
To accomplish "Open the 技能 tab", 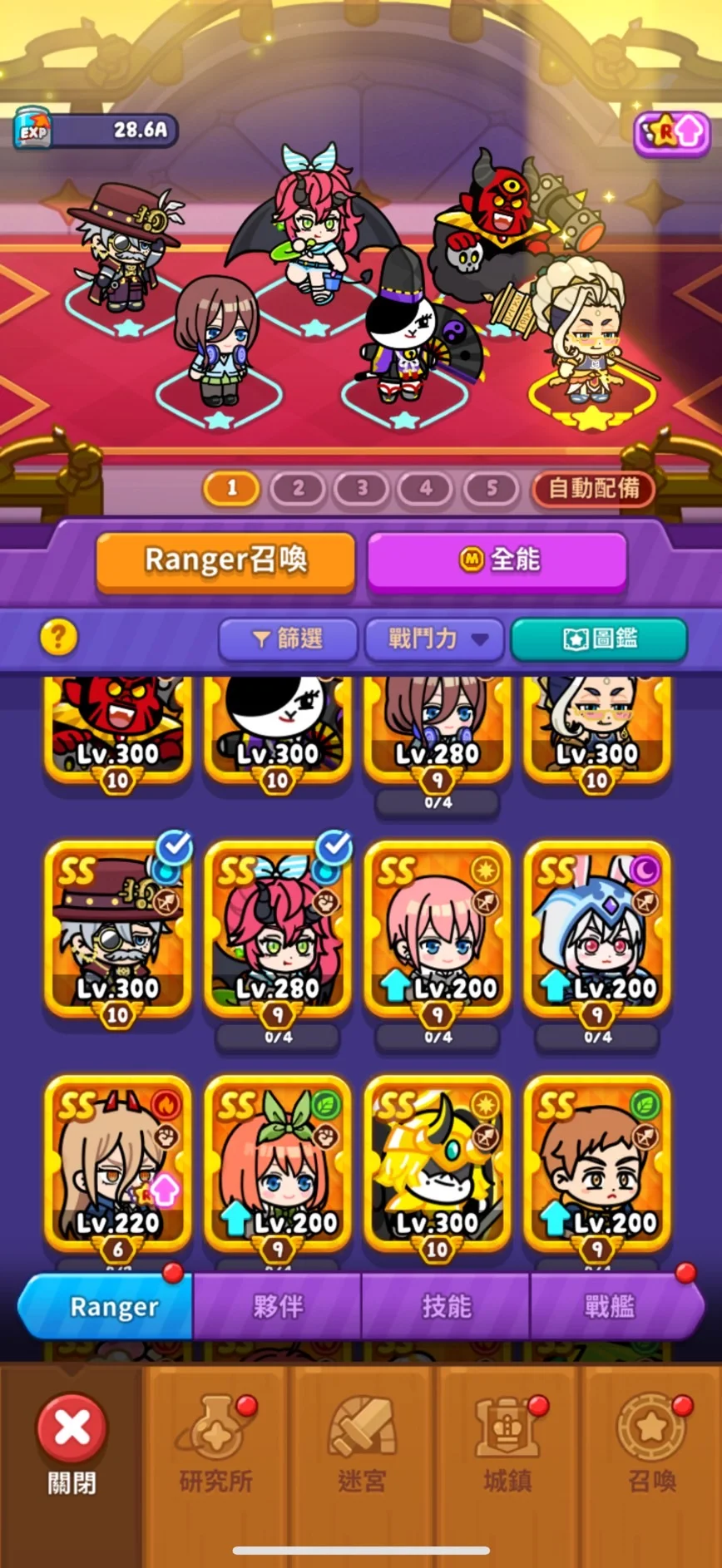I will coord(446,1306).
